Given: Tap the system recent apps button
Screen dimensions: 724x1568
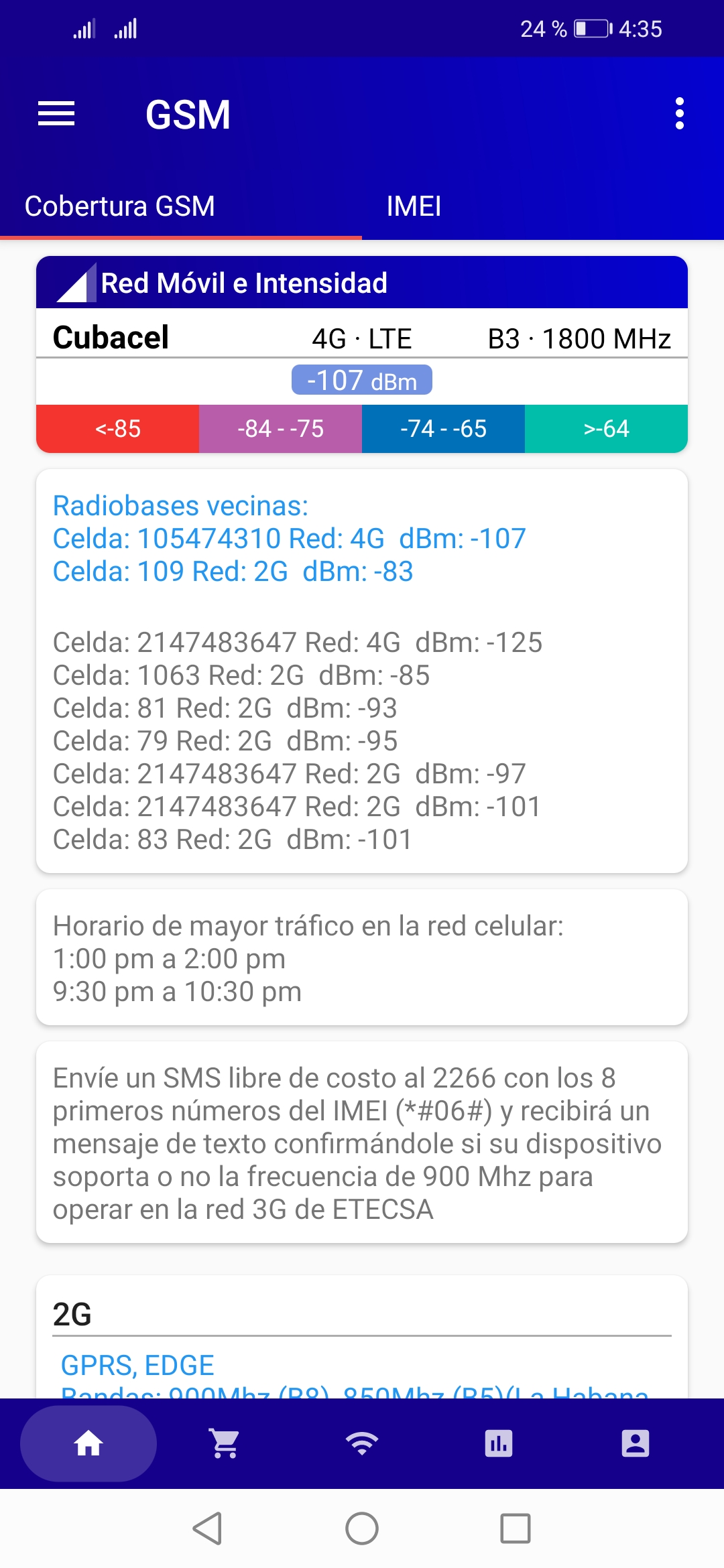Looking at the screenshot, I should [x=515, y=1528].
